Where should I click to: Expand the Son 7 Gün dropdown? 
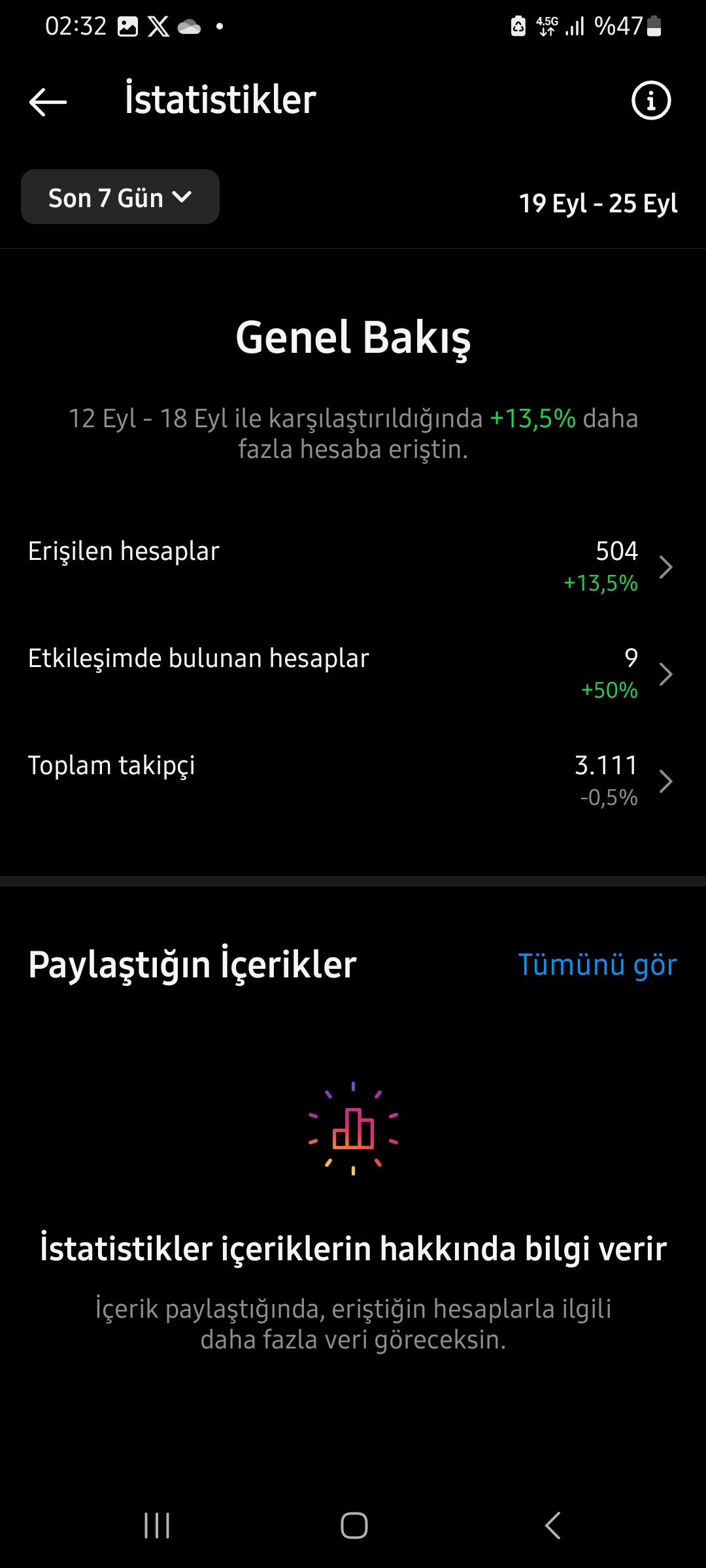[120, 197]
